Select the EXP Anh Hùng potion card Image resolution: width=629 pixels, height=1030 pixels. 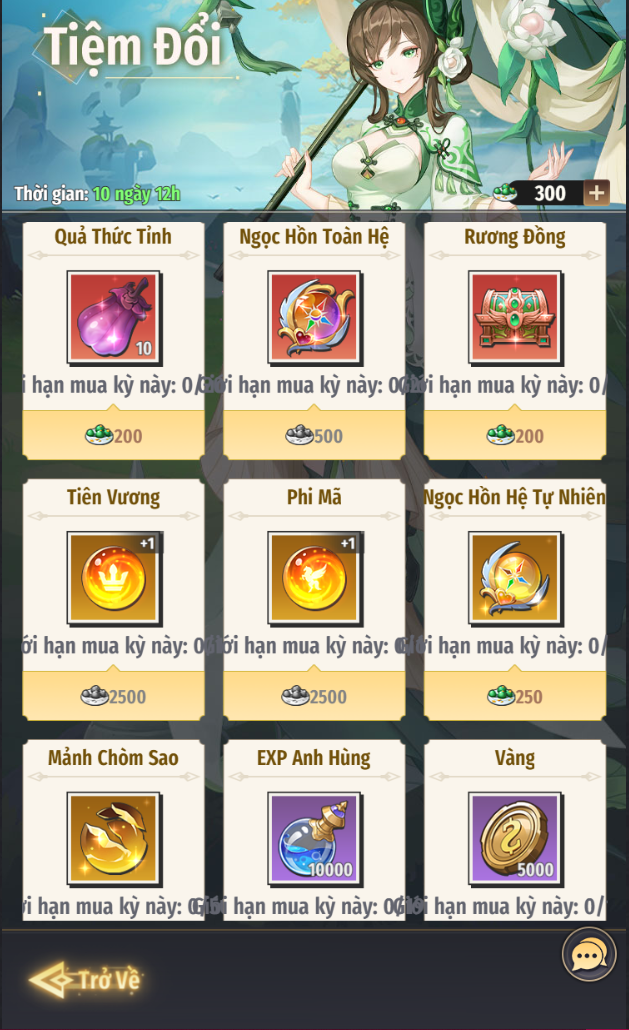tap(314, 830)
